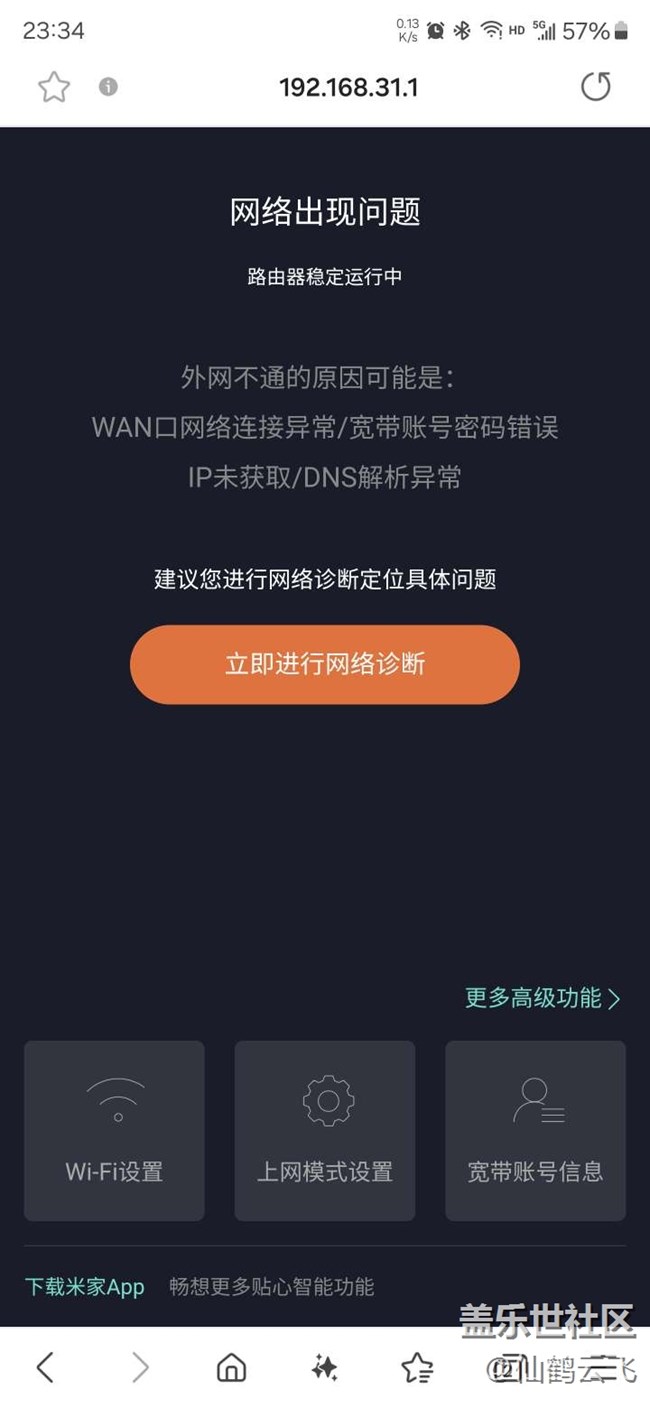650x1408 pixels.
Task: Go back in the browser toolbar
Action: coord(45,1367)
